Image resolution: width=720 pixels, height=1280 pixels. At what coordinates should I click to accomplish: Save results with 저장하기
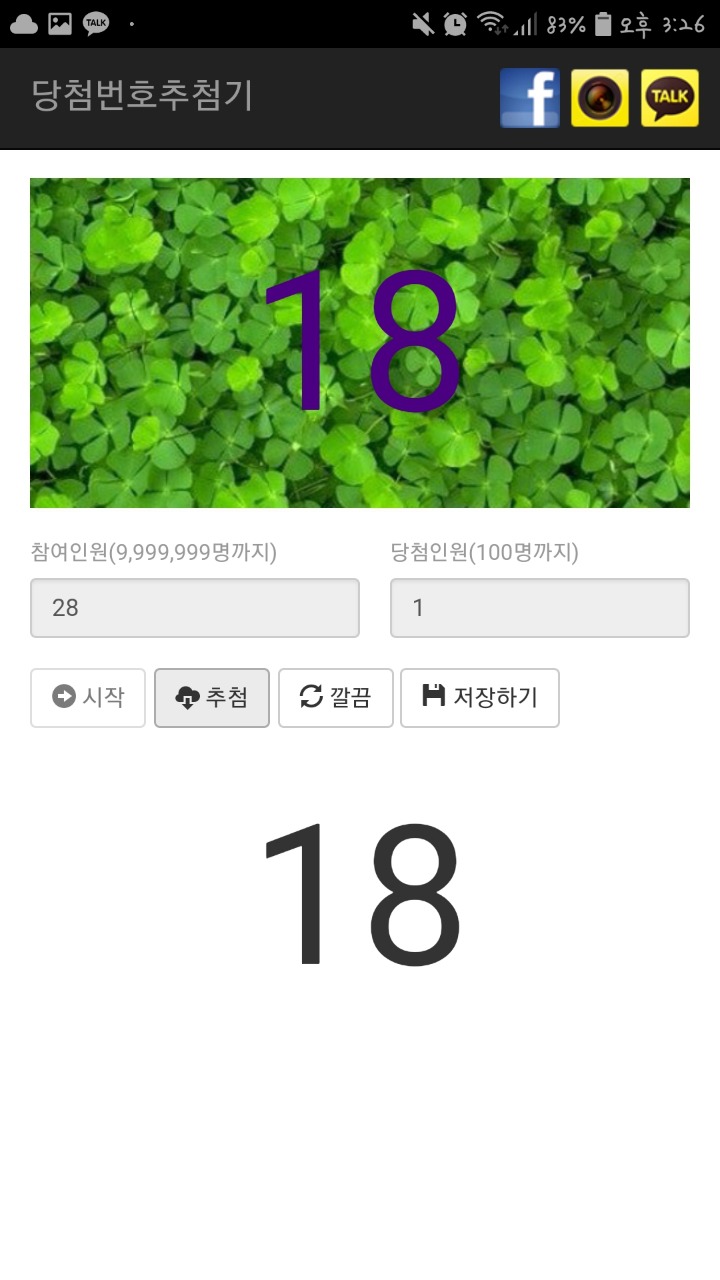coord(480,698)
